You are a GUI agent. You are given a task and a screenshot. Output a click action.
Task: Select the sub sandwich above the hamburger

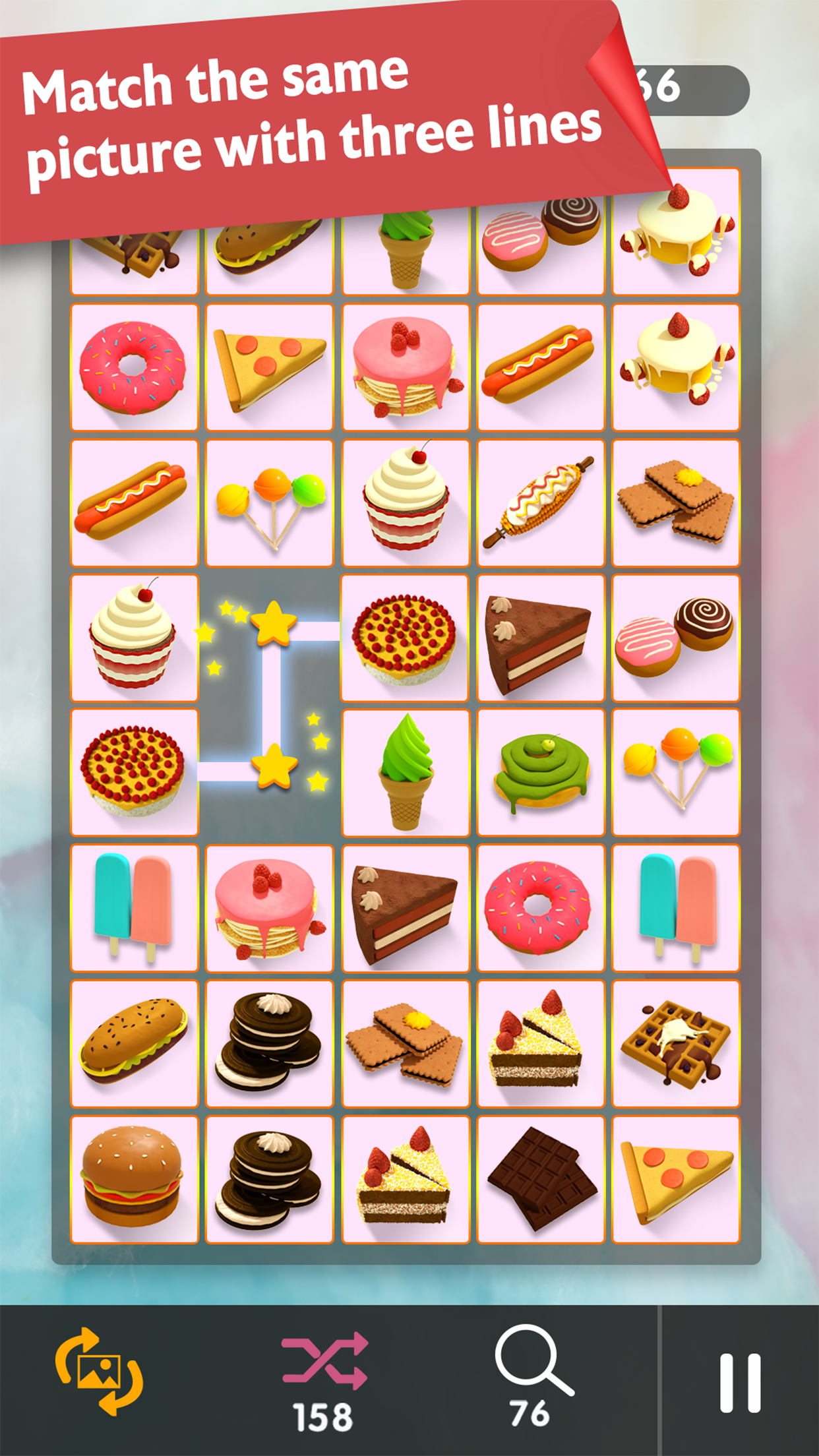pos(134,1043)
